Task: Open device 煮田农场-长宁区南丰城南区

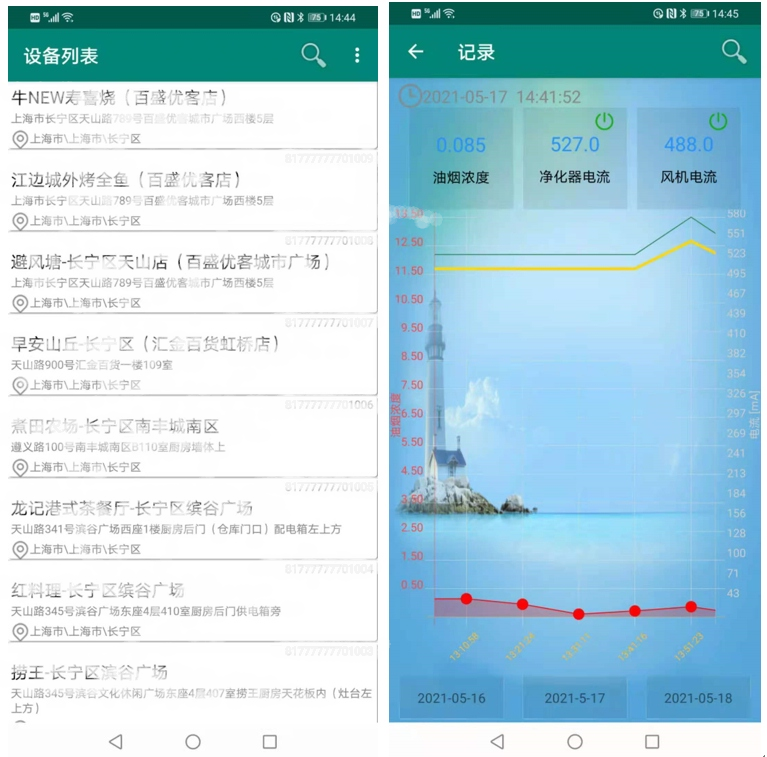Action: coord(192,445)
